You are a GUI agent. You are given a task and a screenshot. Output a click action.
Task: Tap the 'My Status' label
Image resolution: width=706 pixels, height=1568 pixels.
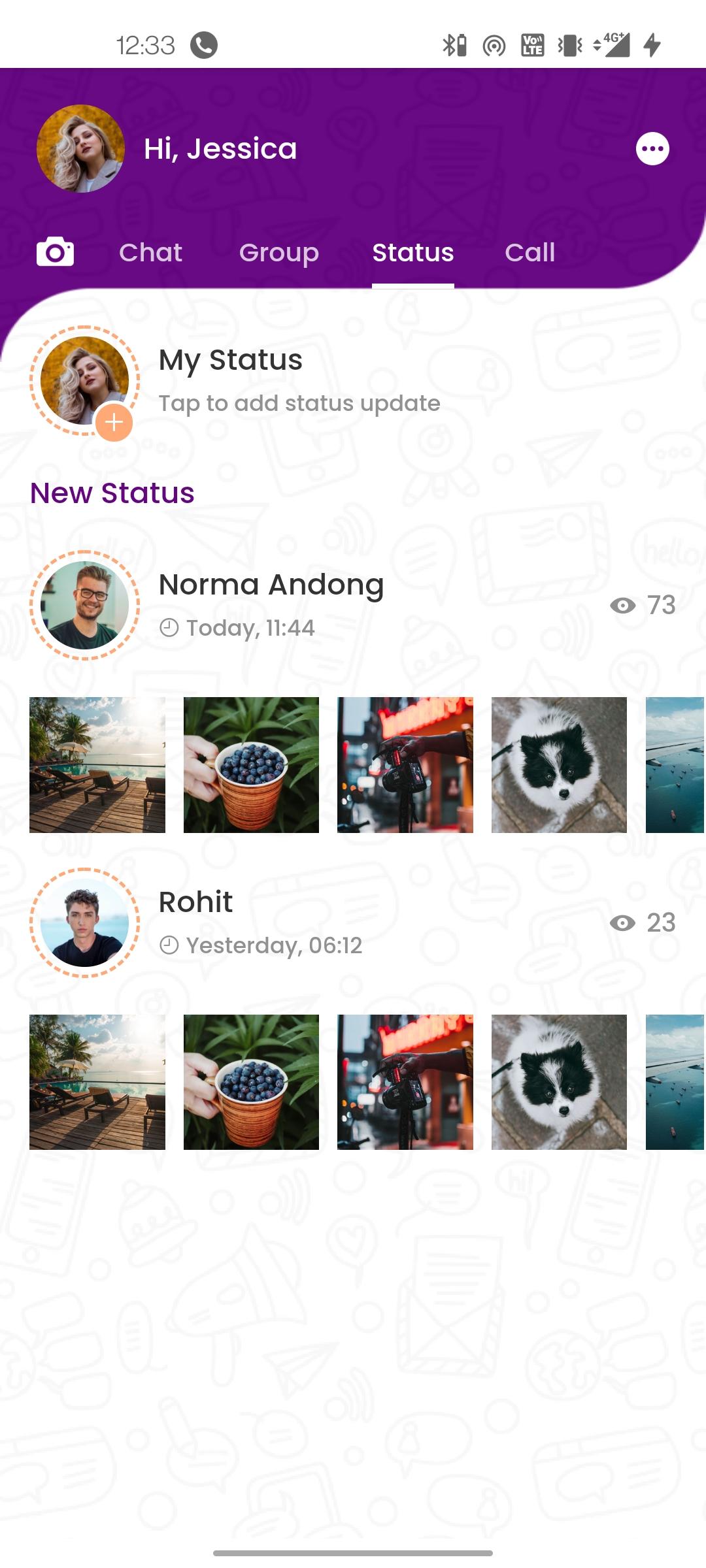point(231,359)
